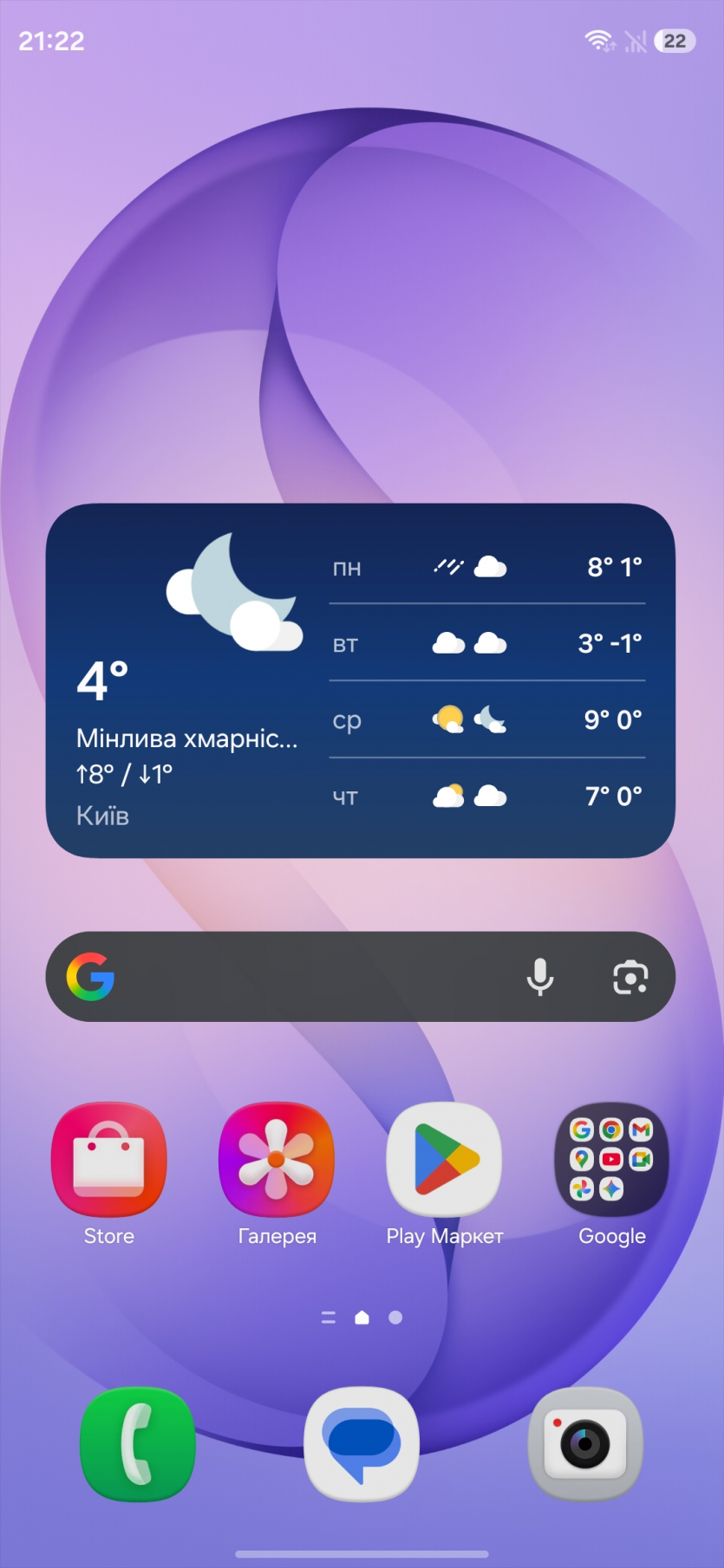Open Google Lens camera search
This screenshot has width=724, height=1568.
(630, 977)
